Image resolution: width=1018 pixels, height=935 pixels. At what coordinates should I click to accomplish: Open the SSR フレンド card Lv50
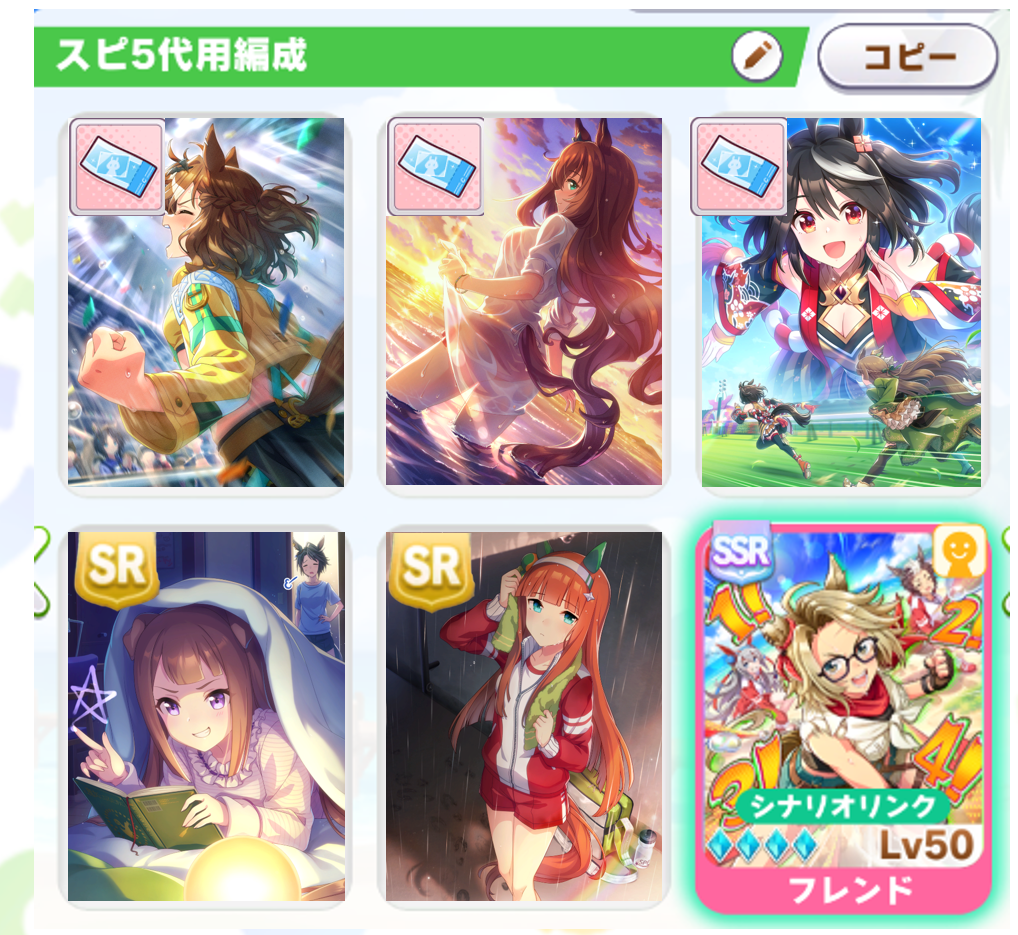(842, 716)
